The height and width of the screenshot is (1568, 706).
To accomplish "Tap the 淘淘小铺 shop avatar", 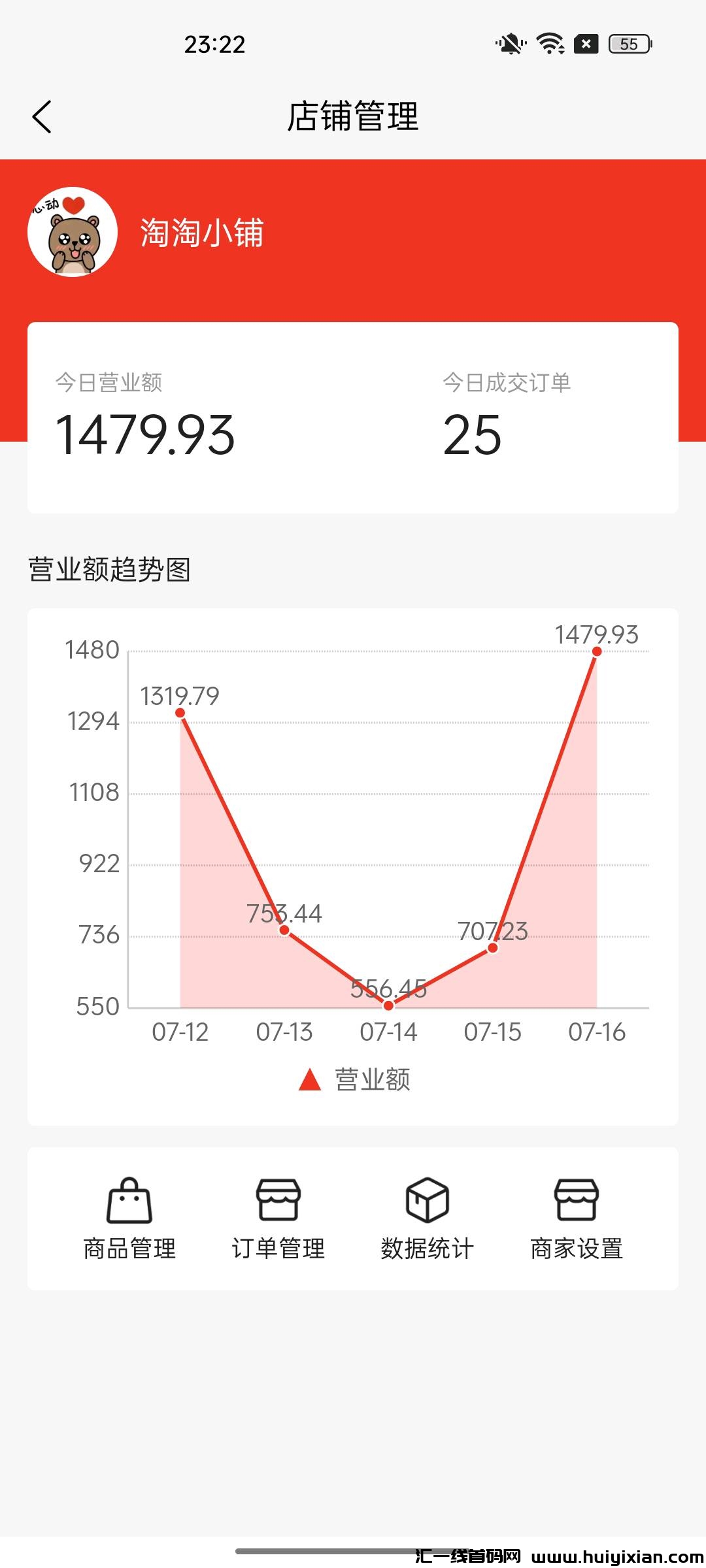I will [x=73, y=233].
